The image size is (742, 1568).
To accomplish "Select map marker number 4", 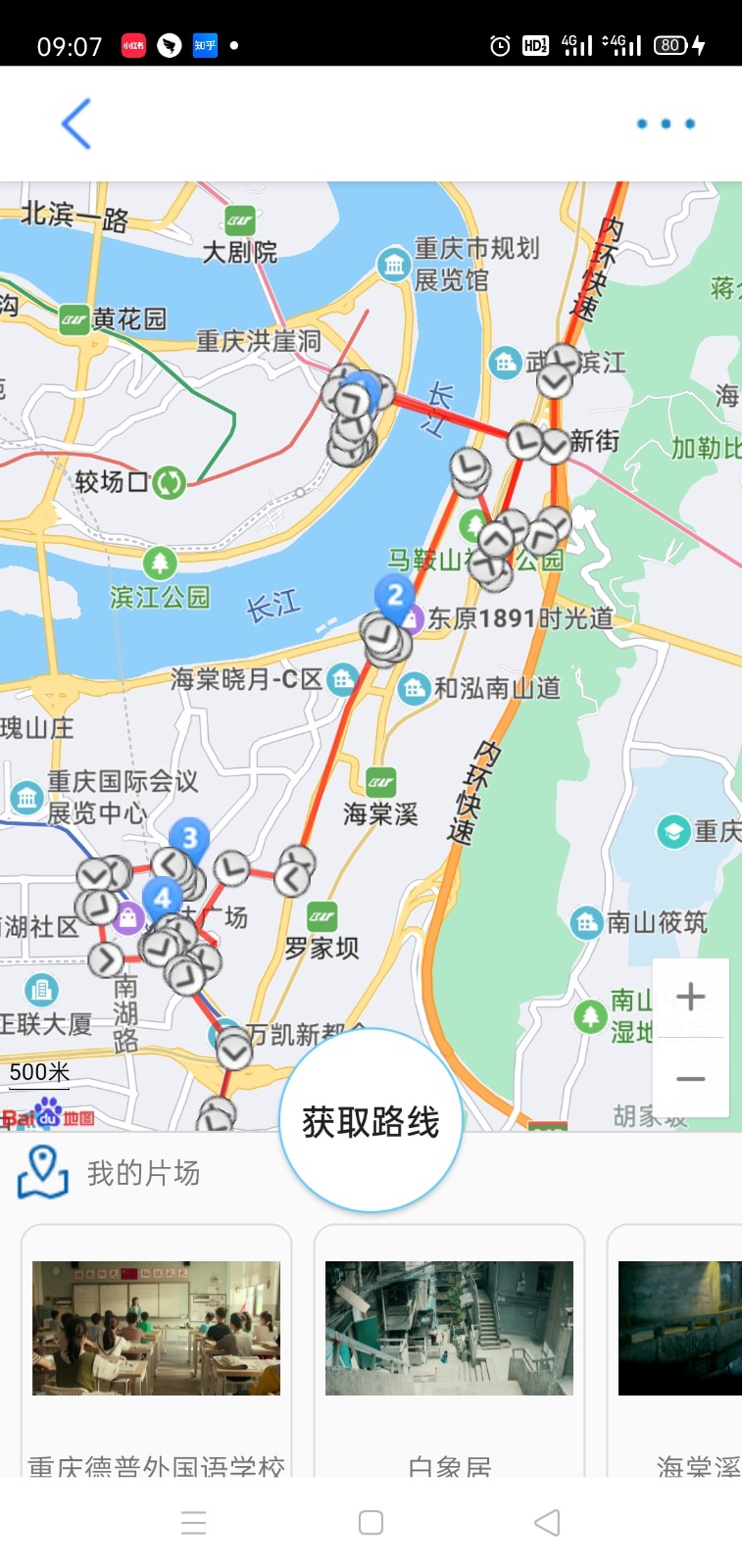I will click(x=162, y=897).
